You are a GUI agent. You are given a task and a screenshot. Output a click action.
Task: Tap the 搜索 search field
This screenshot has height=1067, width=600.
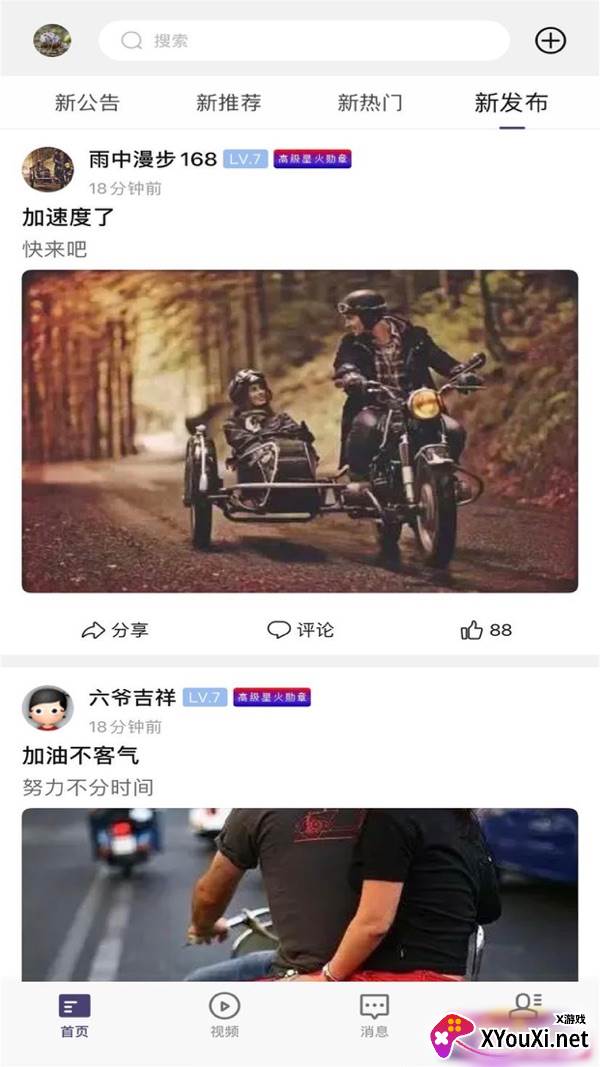pos(304,40)
